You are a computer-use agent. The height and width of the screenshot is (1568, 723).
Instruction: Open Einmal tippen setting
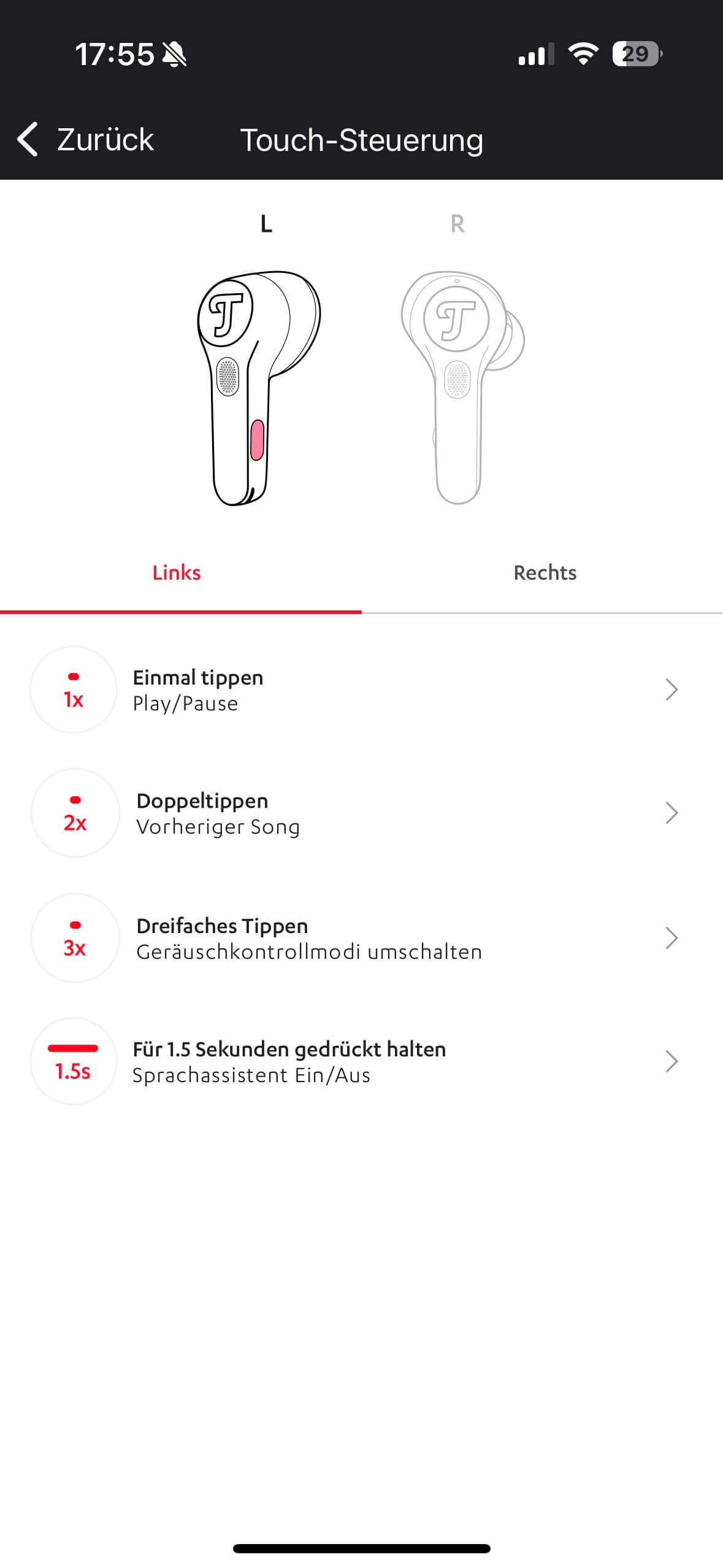pos(361,690)
